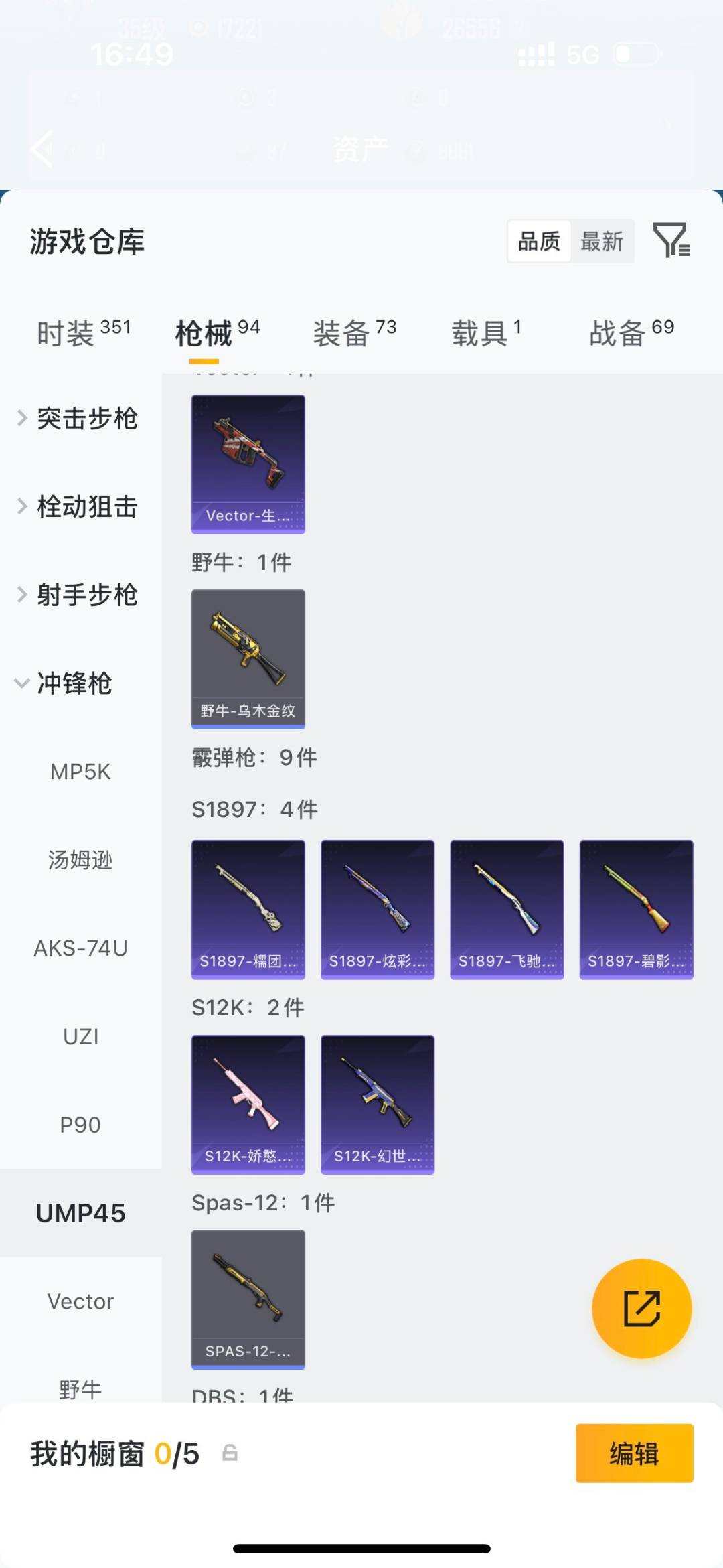Image resolution: width=723 pixels, height=1568 pixels.
Task: Select the S1897-炫彩 shotgun skin
Action: 377,906
